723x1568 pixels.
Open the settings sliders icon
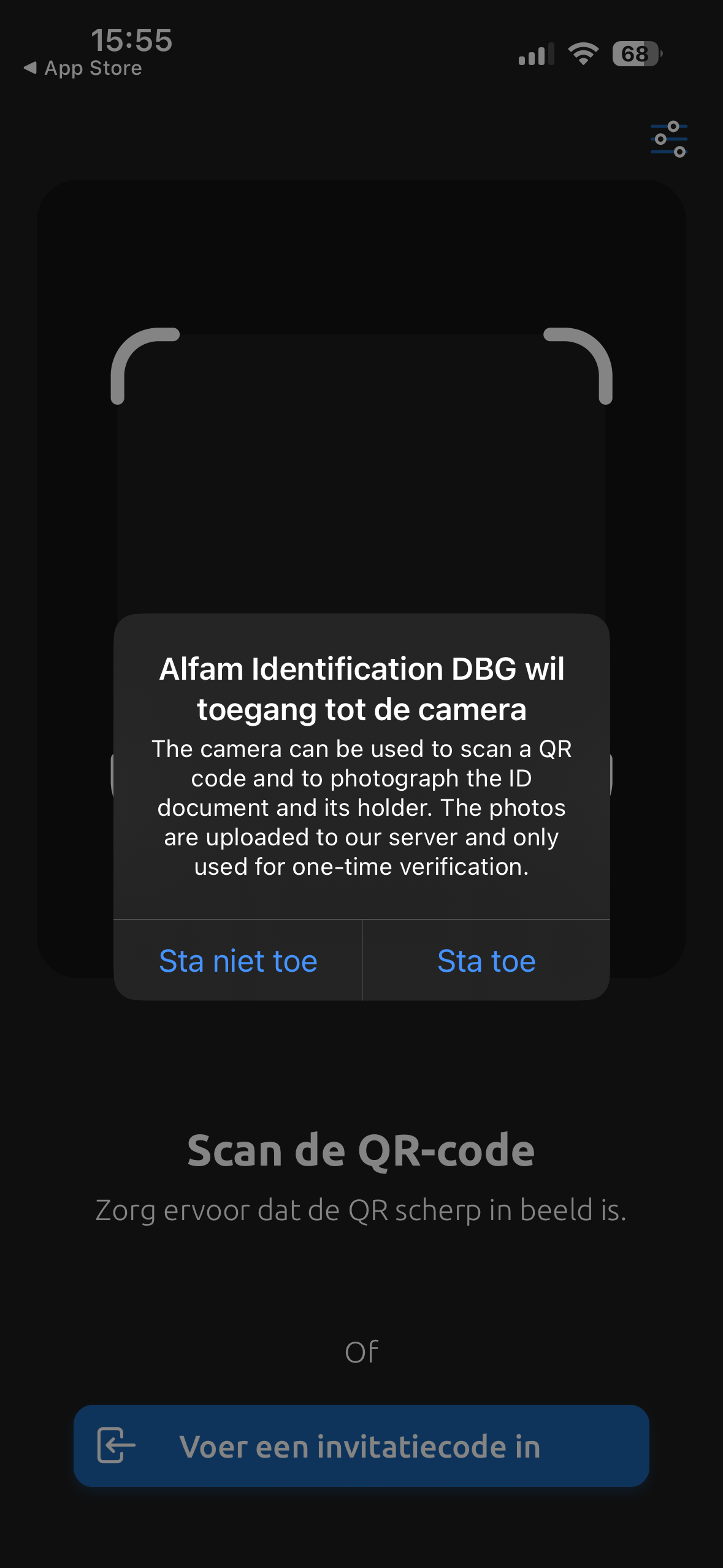[668, 139]
